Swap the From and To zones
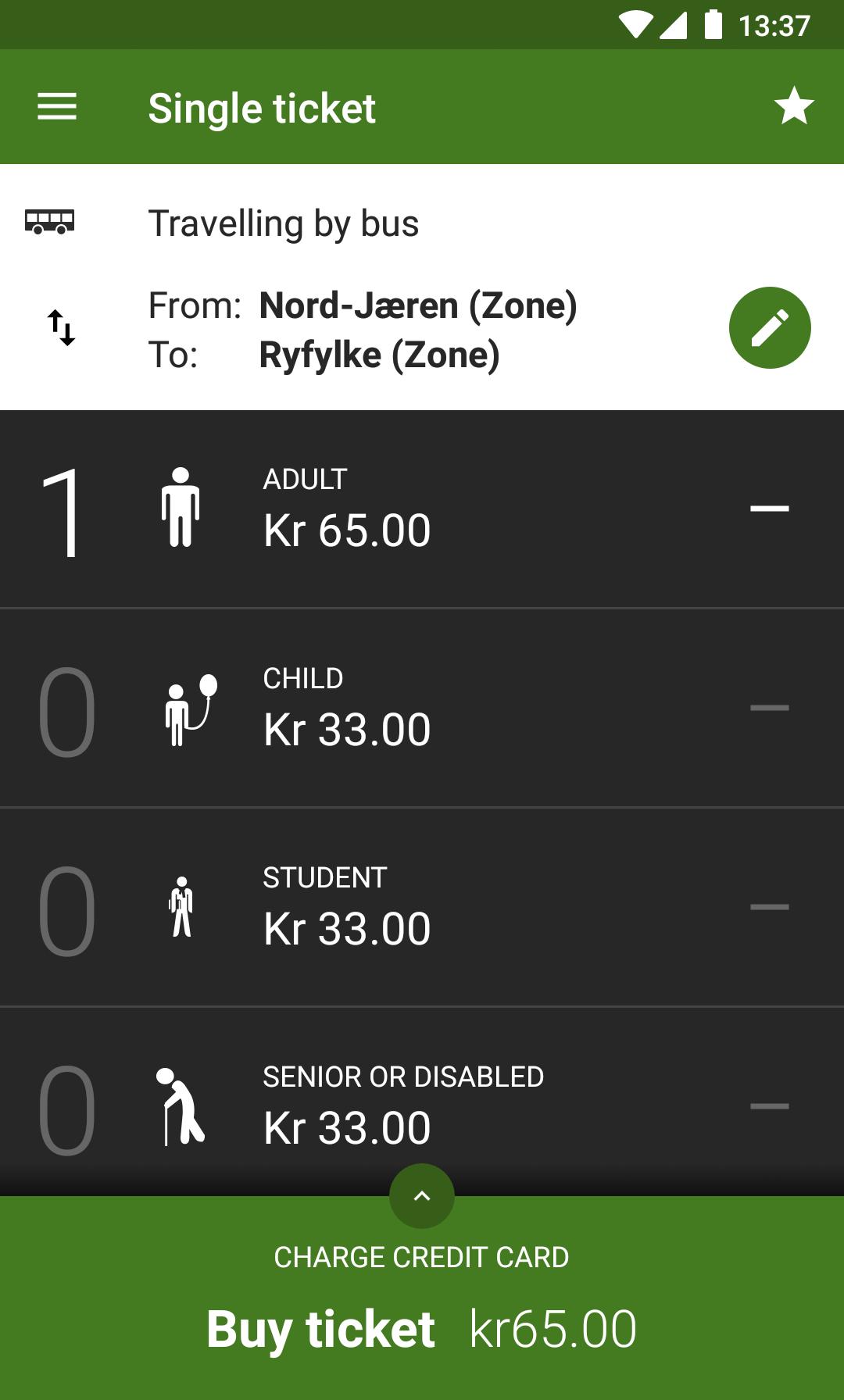Image resolution: width=844 pixels, height=1400 pixels. (61, 328)
